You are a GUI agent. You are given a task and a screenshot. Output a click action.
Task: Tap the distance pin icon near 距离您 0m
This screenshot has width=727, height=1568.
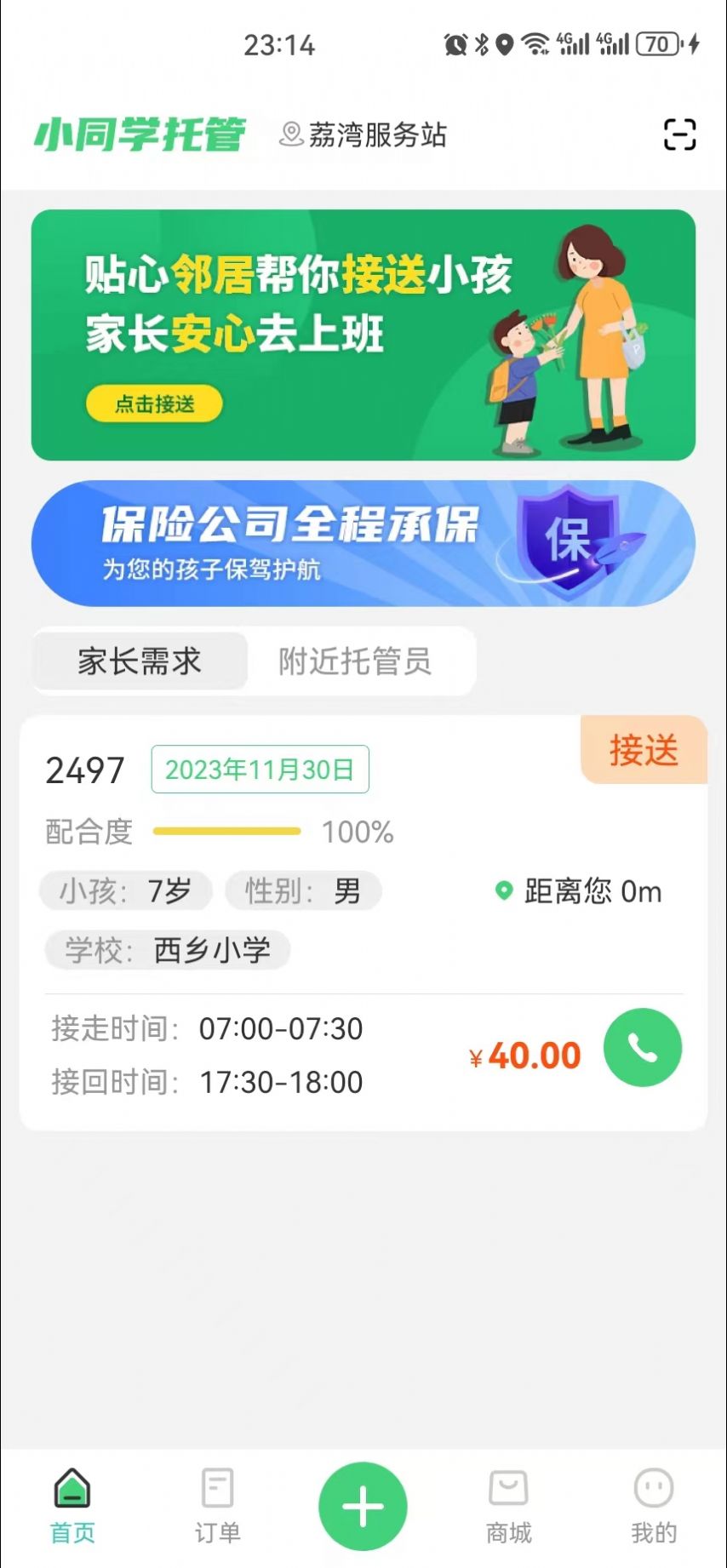coord(503,891)
